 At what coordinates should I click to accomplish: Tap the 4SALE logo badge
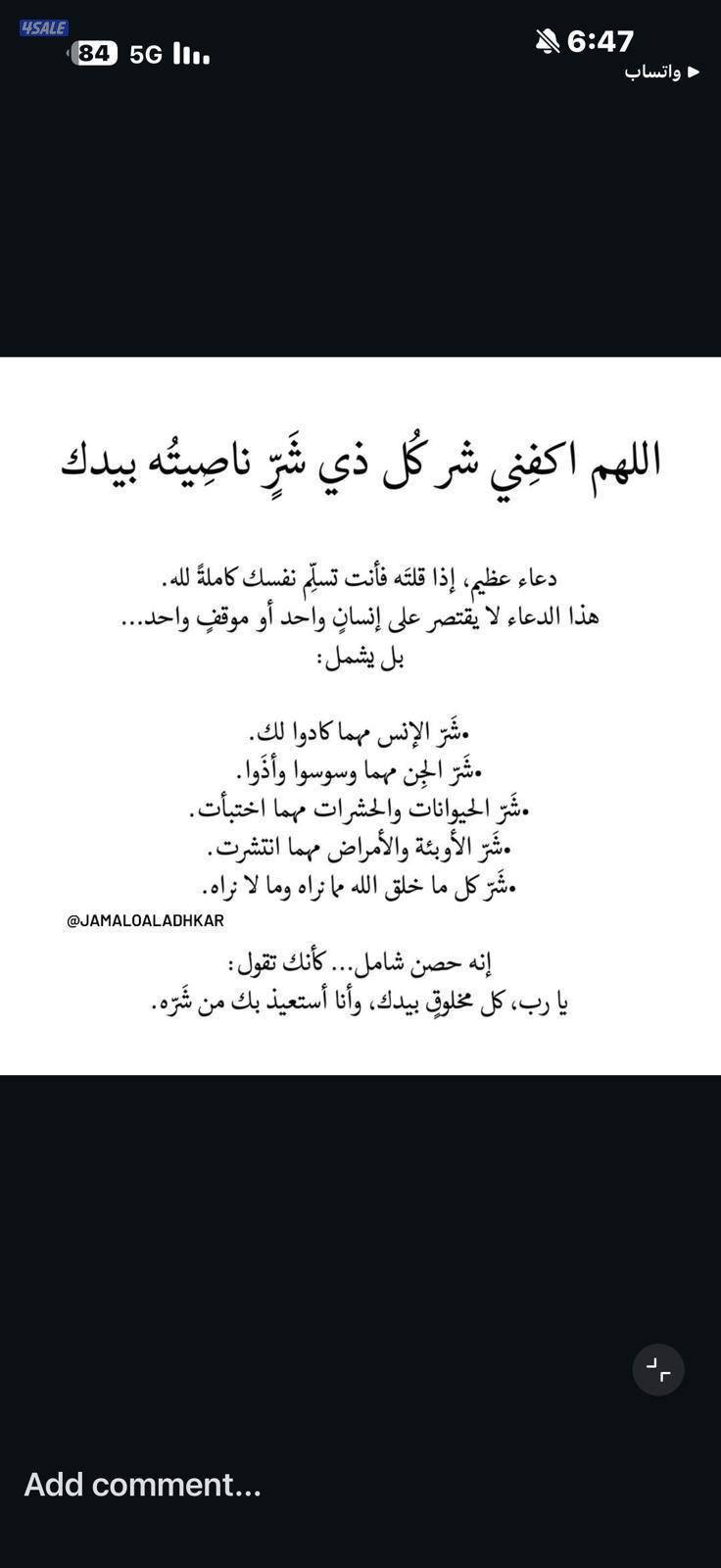[43, 27]
